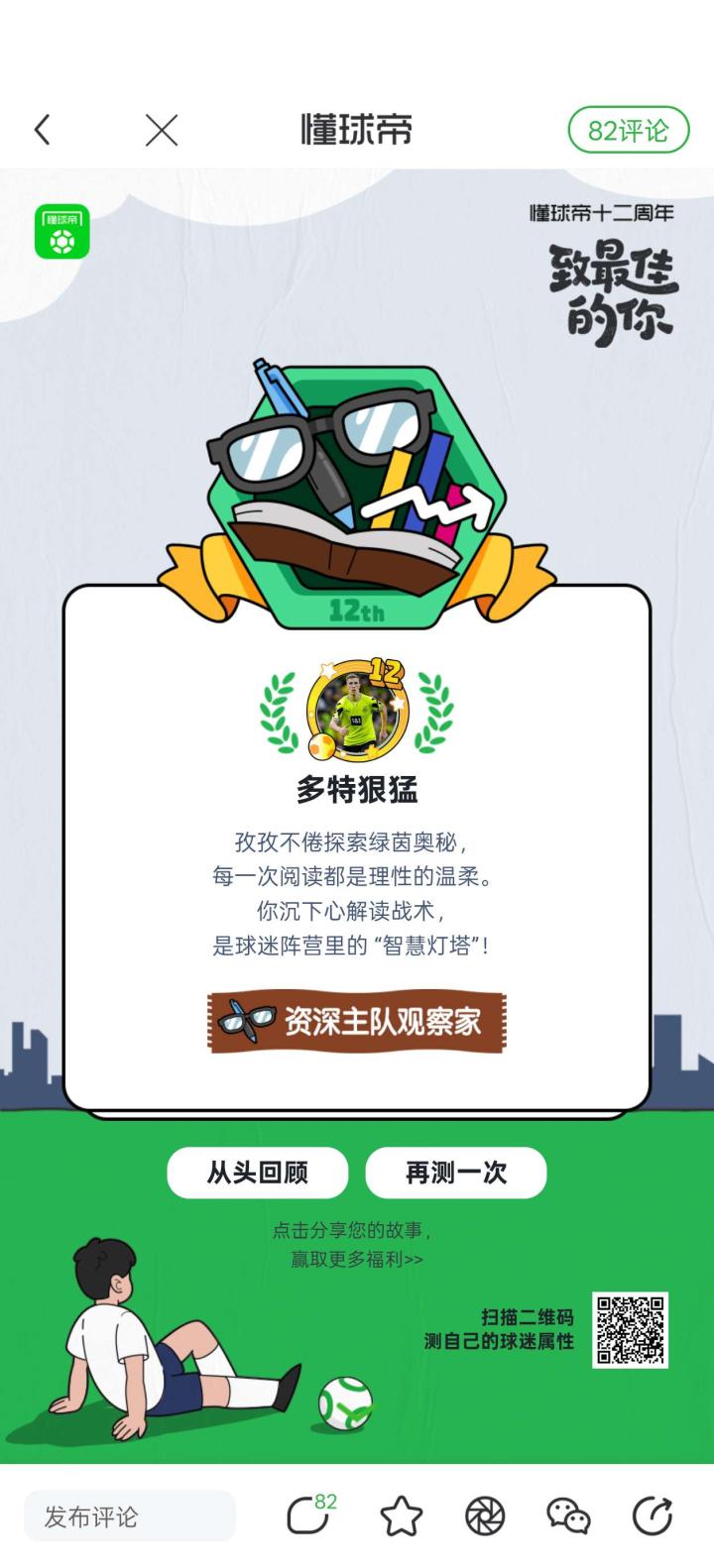Open the 82评论 comments button

coord(628,130)
